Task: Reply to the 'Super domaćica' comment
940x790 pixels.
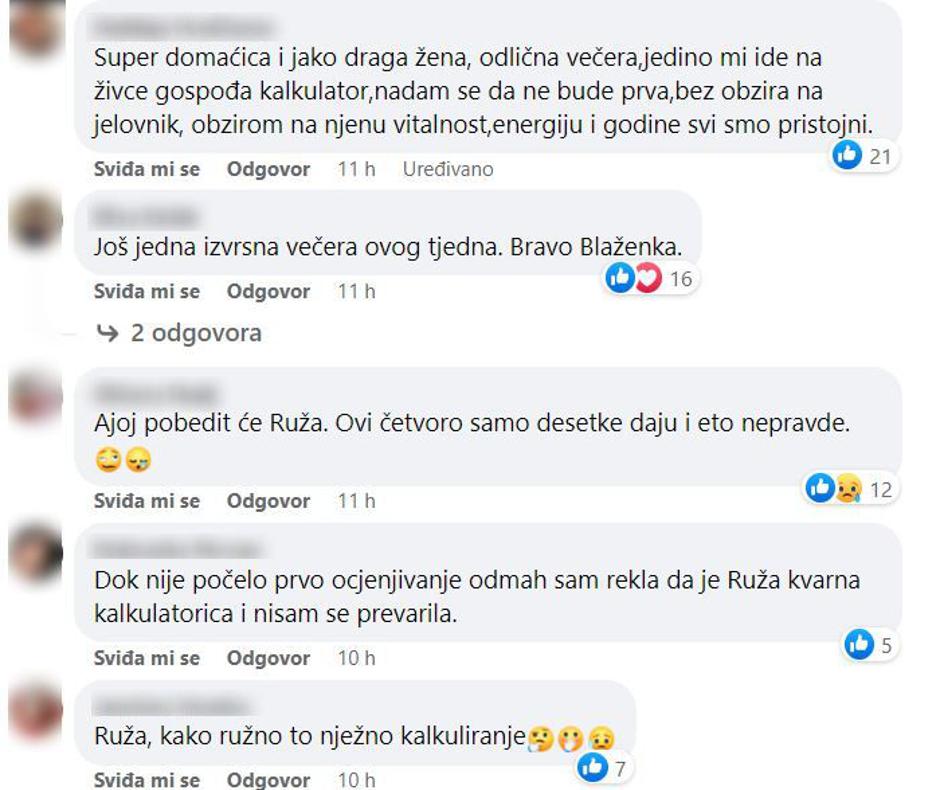Action: tap(268, 169)
